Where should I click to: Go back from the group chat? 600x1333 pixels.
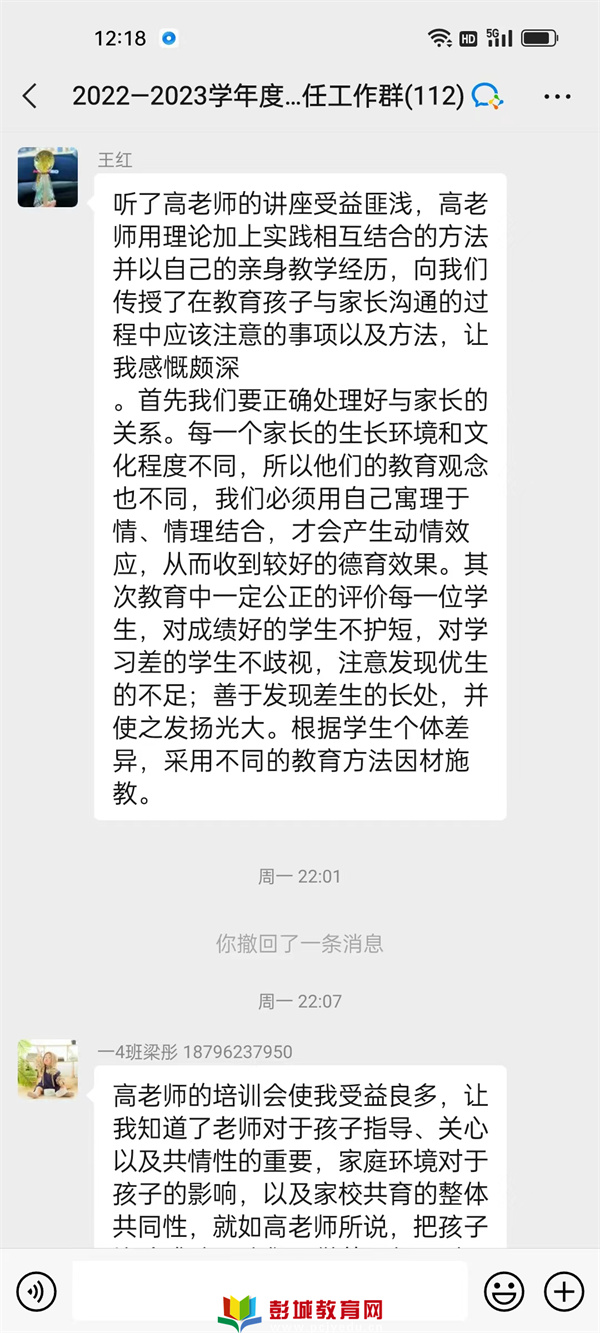(x=30, y=96)
